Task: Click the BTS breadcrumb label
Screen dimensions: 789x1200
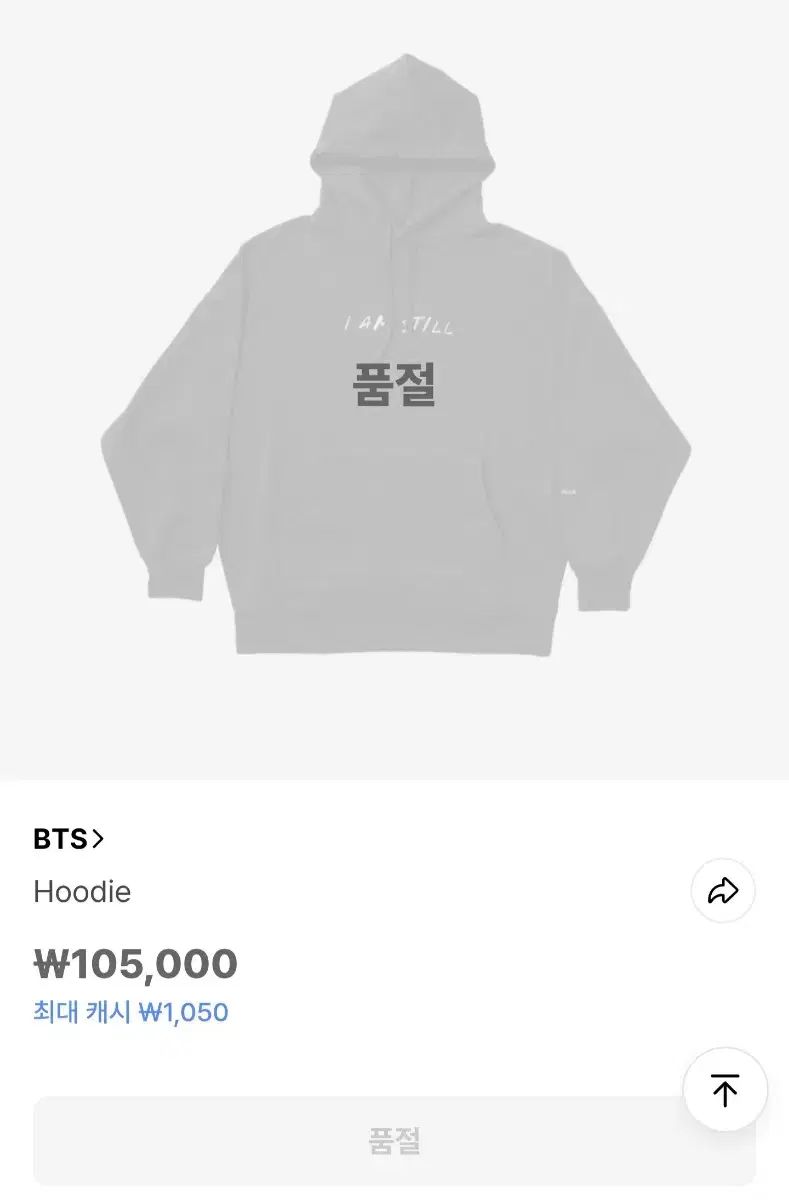Action: pos(60,840)
